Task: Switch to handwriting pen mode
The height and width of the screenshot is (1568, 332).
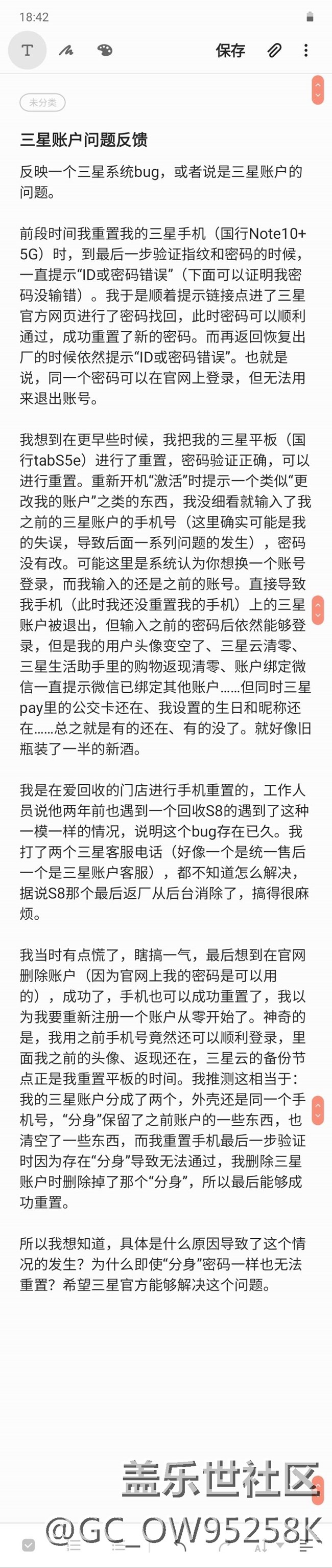Action: pos(66,51)
